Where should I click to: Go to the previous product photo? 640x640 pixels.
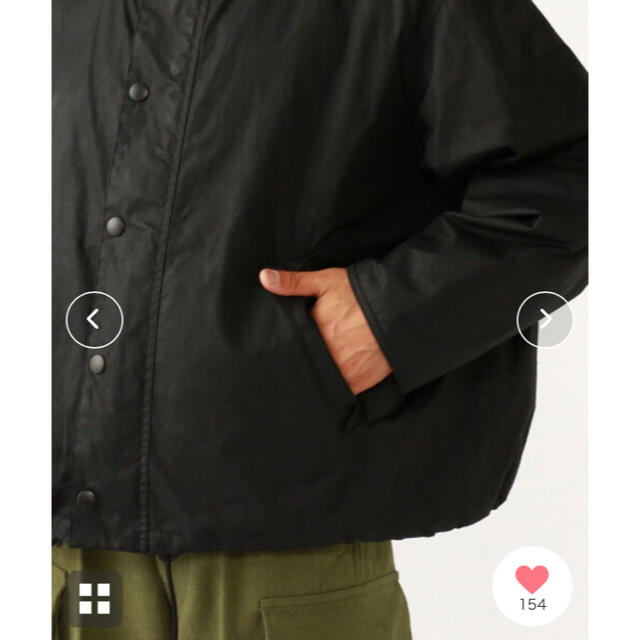(x=94, y=320)
